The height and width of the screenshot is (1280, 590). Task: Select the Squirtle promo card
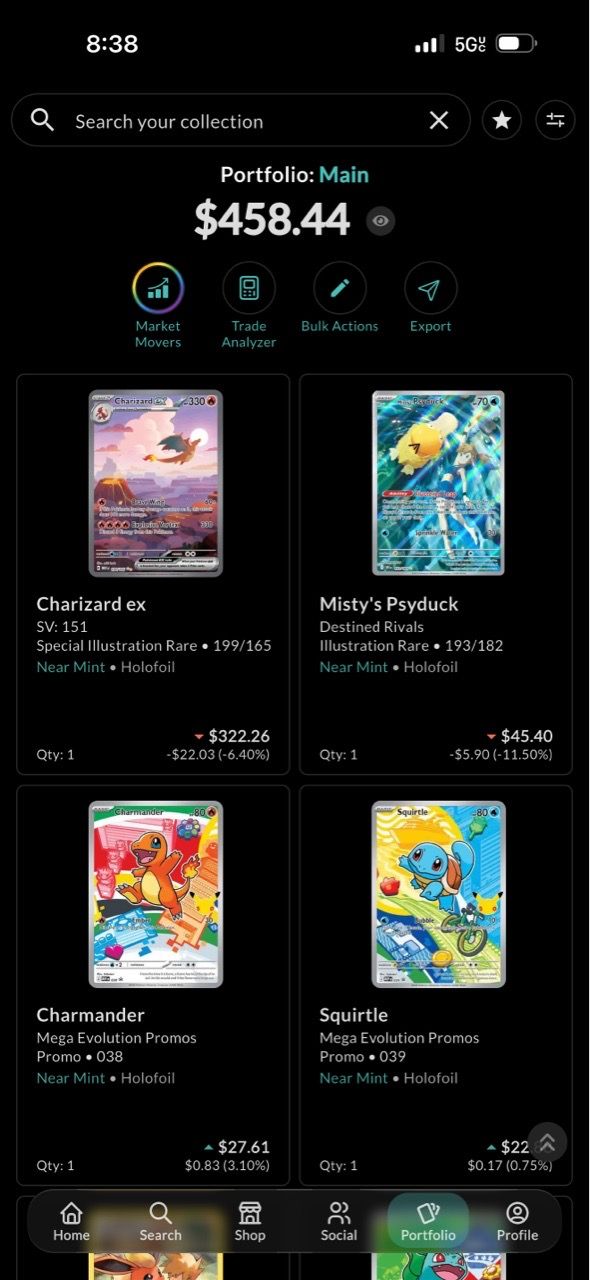(x=436, y=985)
